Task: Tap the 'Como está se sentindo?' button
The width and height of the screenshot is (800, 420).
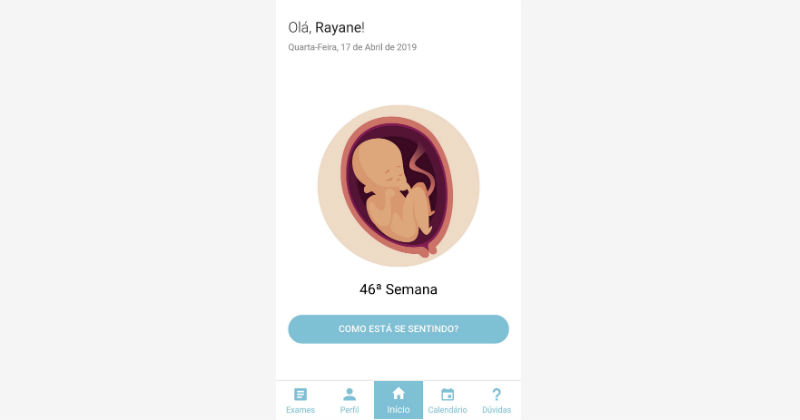Action: coord(398,329)
